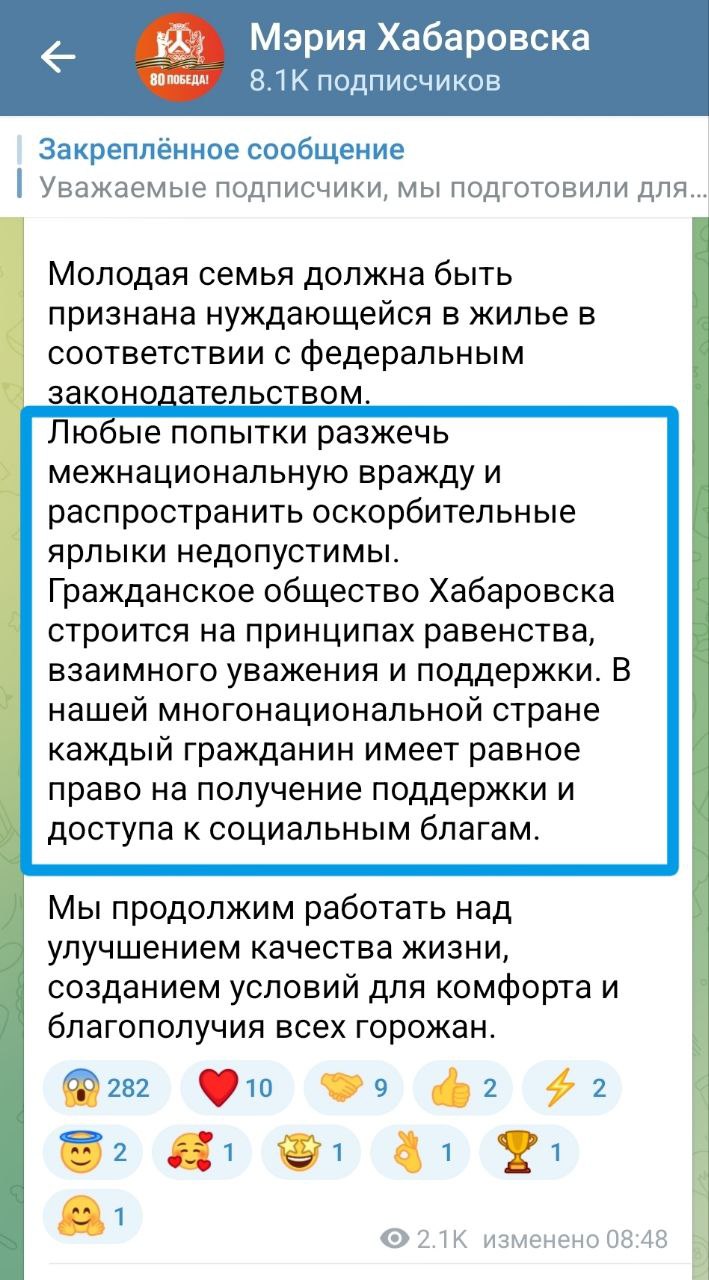Choose the halo smiley reaction
The width and height of the screenshot is (709, 1280).
(93, 1153)
